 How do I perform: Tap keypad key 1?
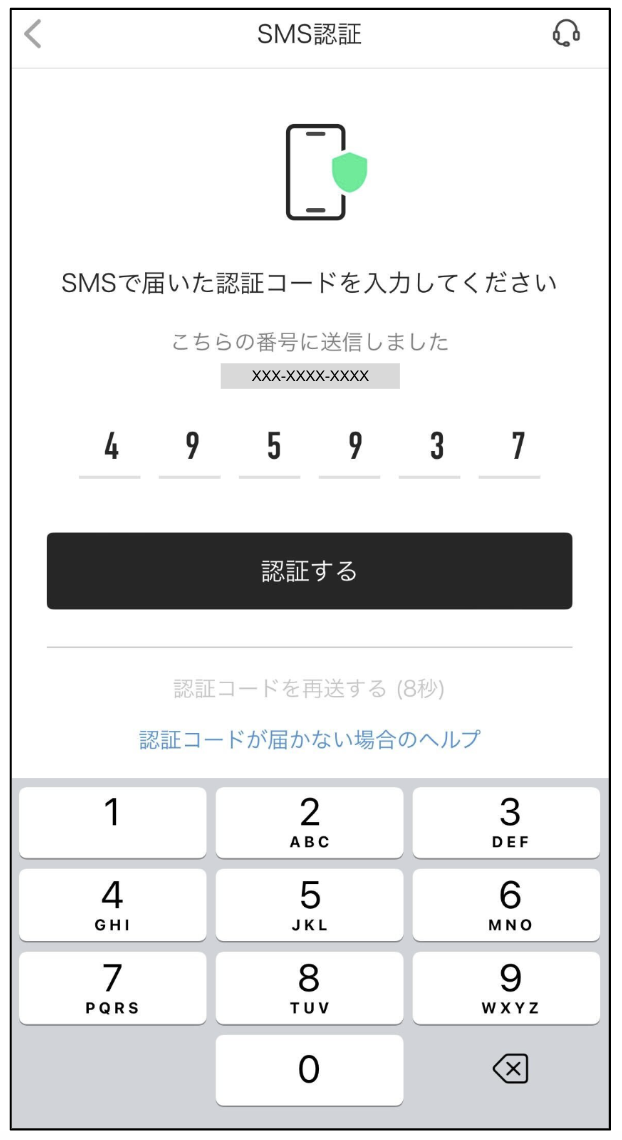(x=113, y=822)
